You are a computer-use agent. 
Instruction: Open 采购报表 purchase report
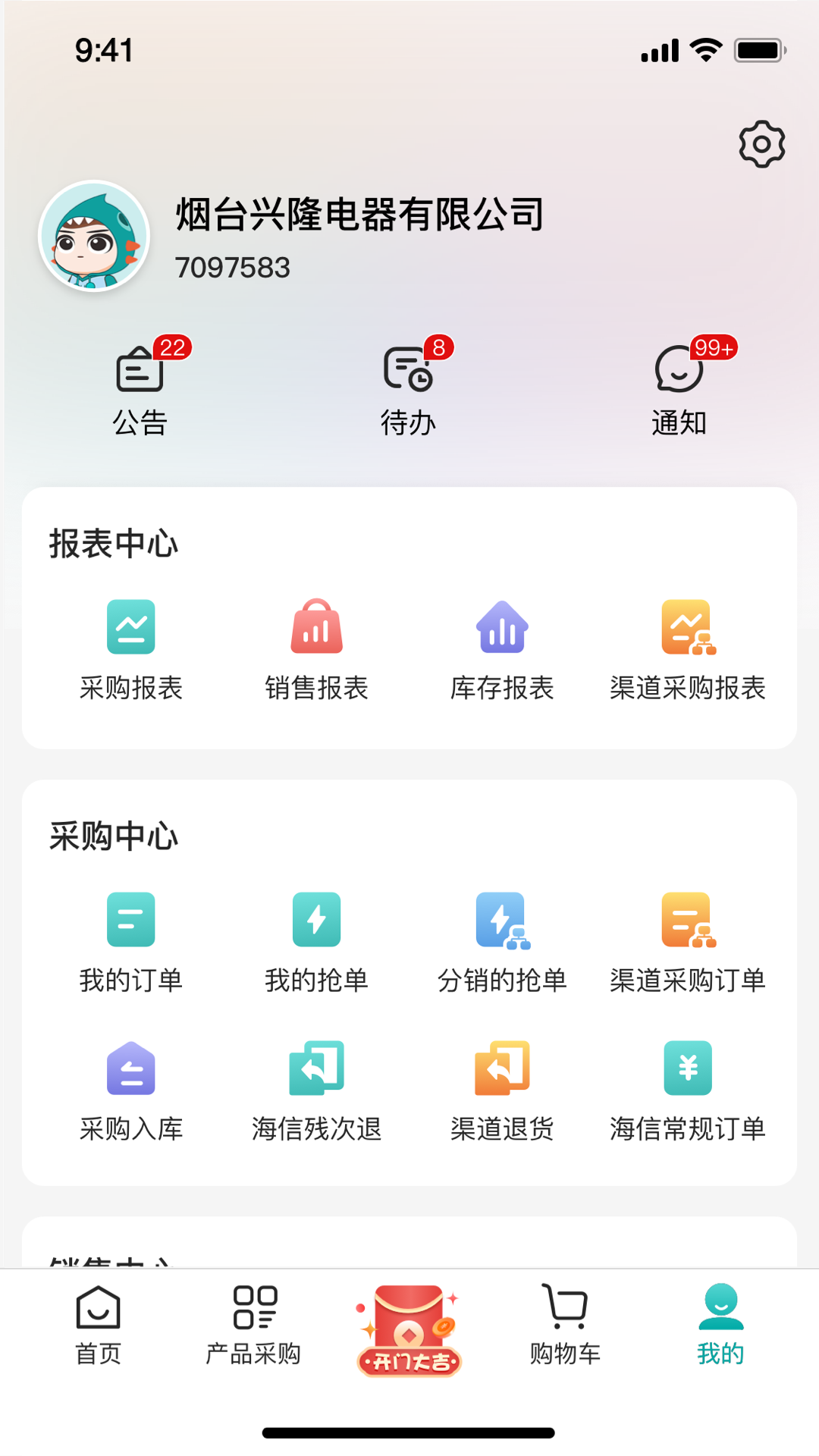[x=131, y=649]
